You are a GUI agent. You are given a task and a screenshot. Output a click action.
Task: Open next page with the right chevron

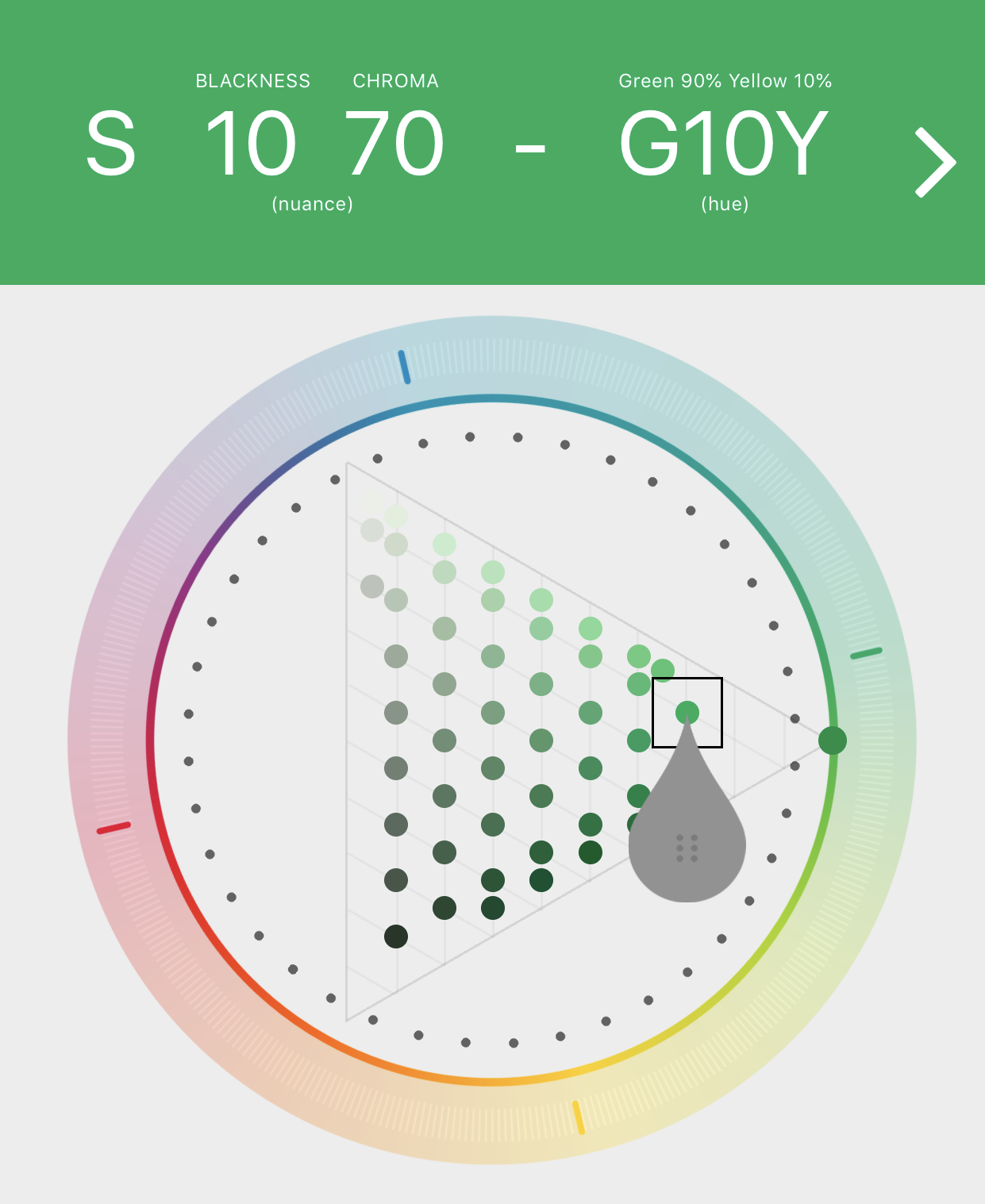click(935, 162)
